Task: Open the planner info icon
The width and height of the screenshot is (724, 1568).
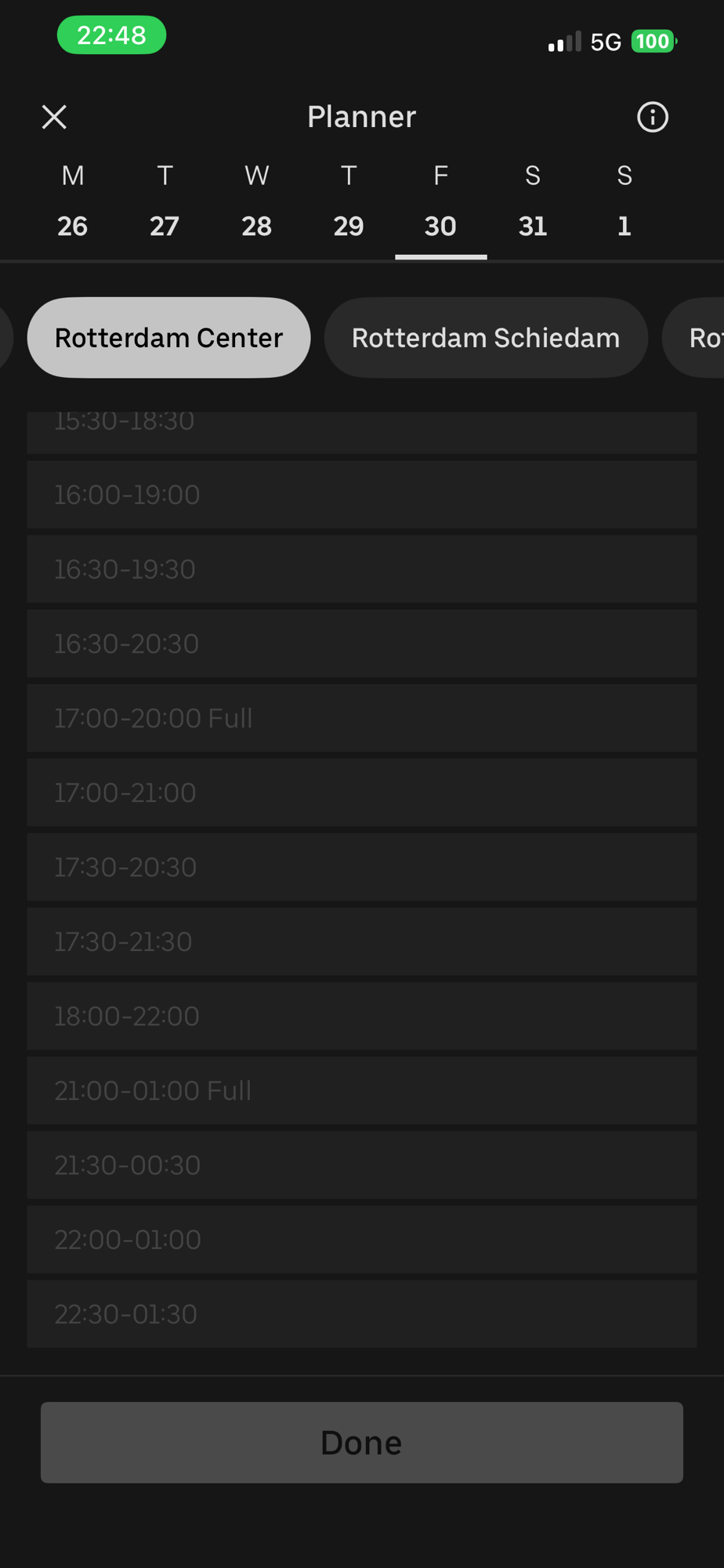Action: [x=652, y=117]
